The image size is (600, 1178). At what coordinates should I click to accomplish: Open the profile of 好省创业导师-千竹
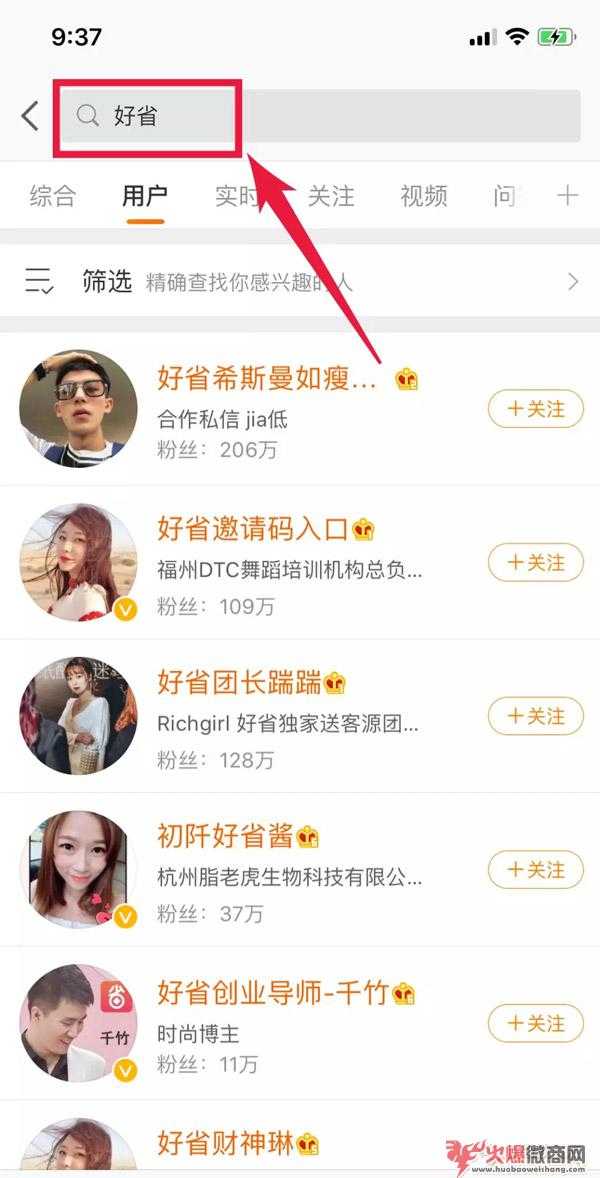click(272, 993)
